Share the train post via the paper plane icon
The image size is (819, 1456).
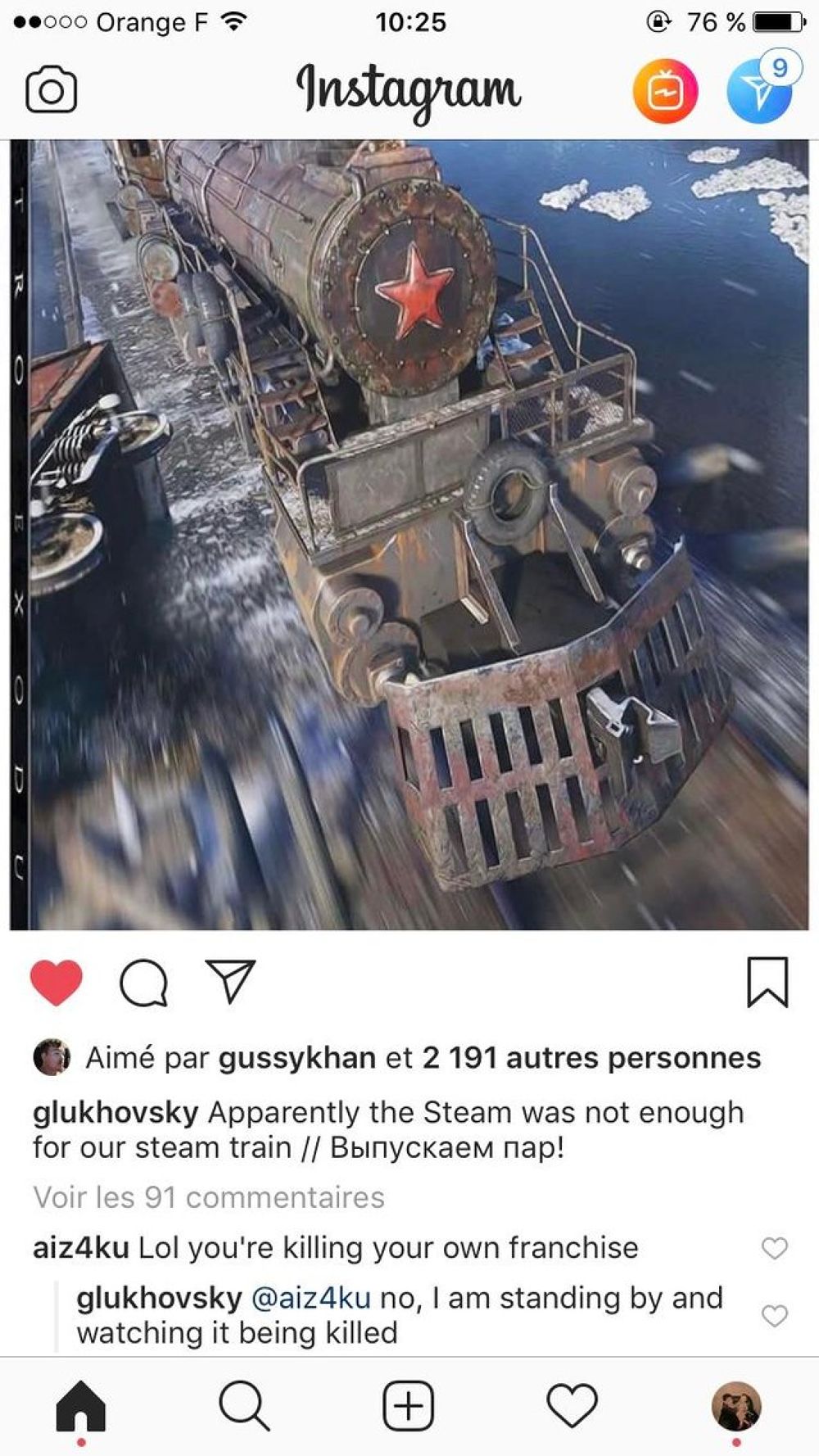pyautogui.click(x=231, y=981)
